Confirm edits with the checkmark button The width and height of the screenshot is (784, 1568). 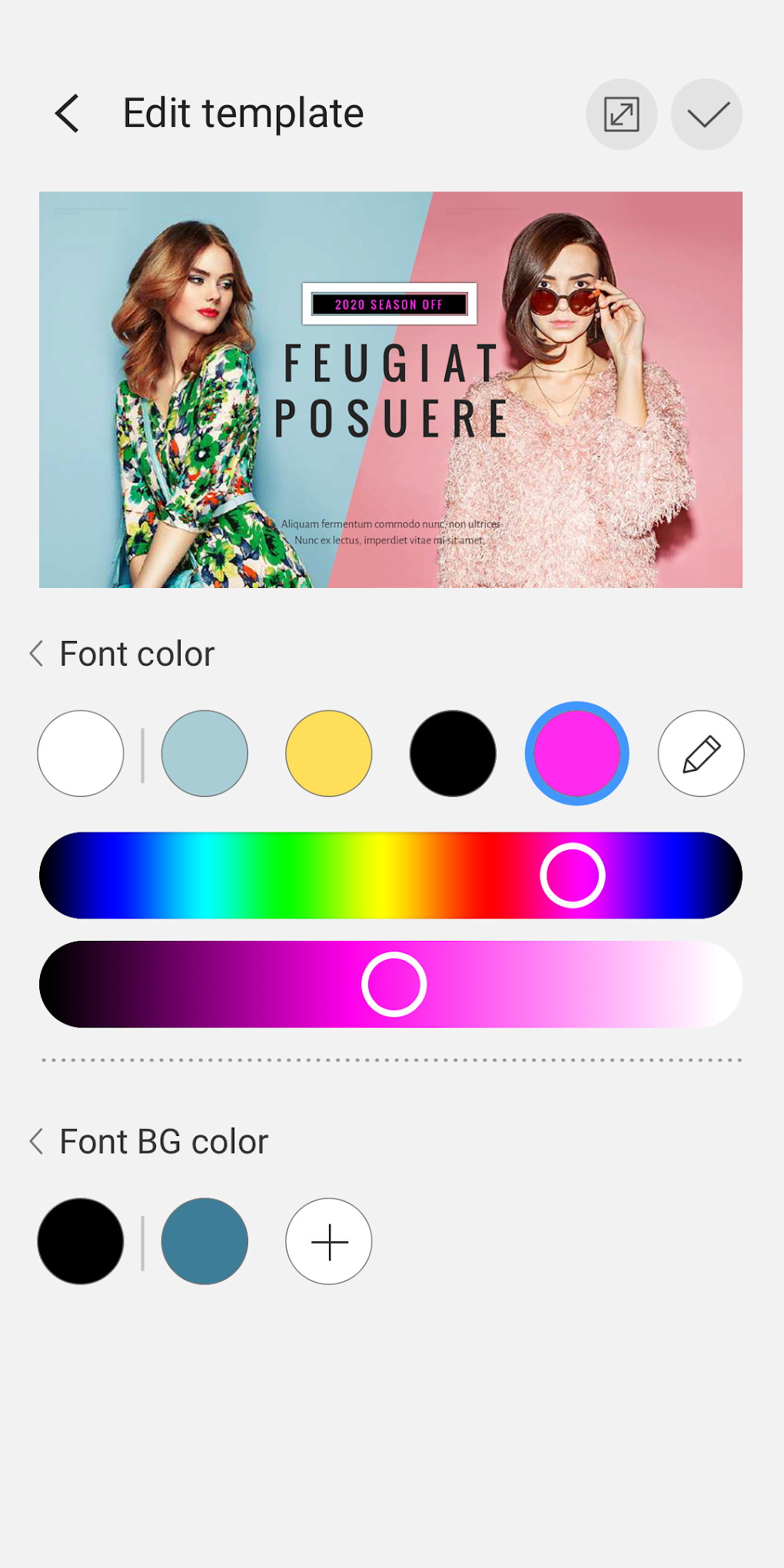(x=706, y=115)
